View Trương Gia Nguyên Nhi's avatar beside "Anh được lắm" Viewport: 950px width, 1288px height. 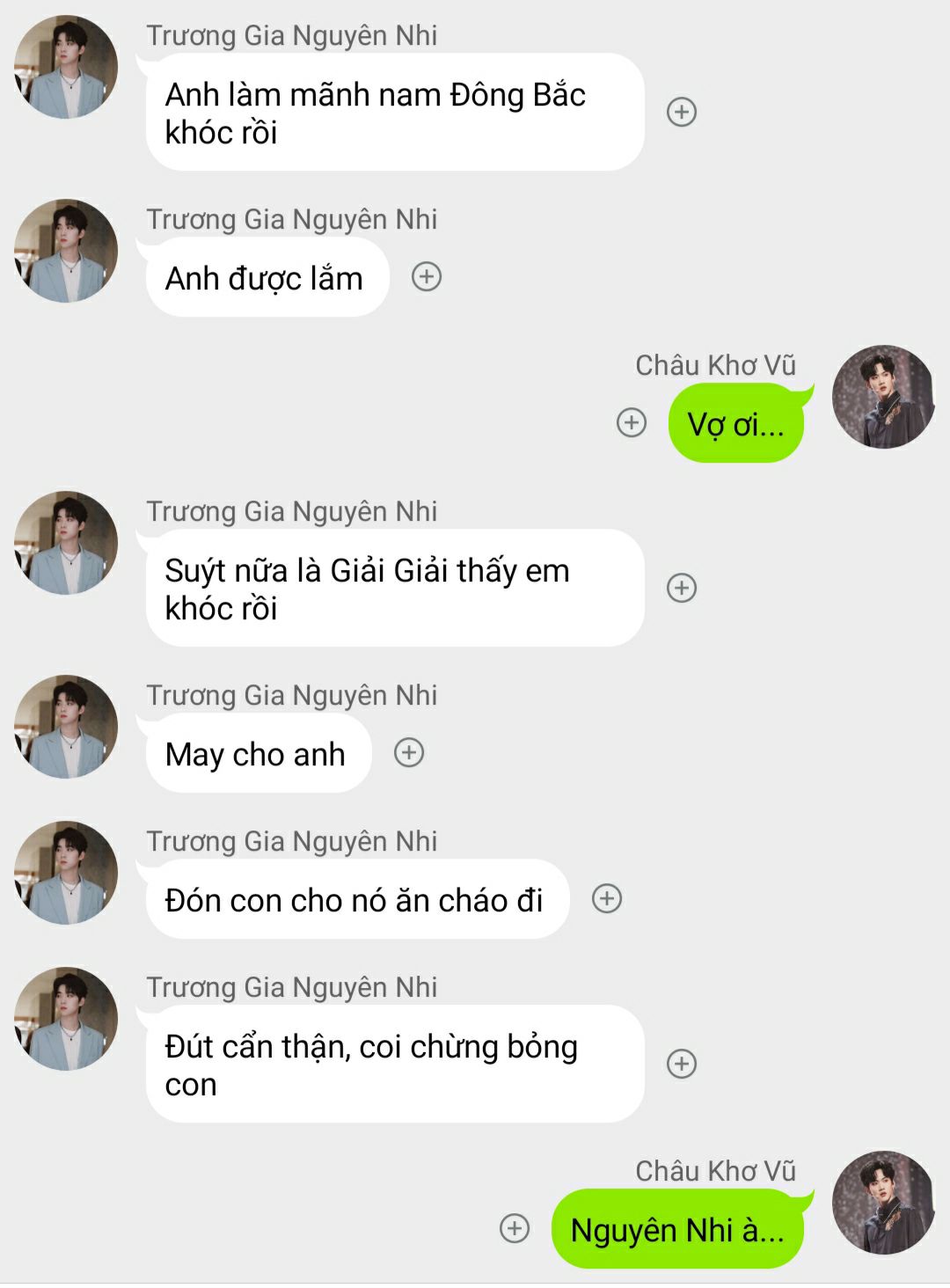pyautogui.click(x=66, y=251)
